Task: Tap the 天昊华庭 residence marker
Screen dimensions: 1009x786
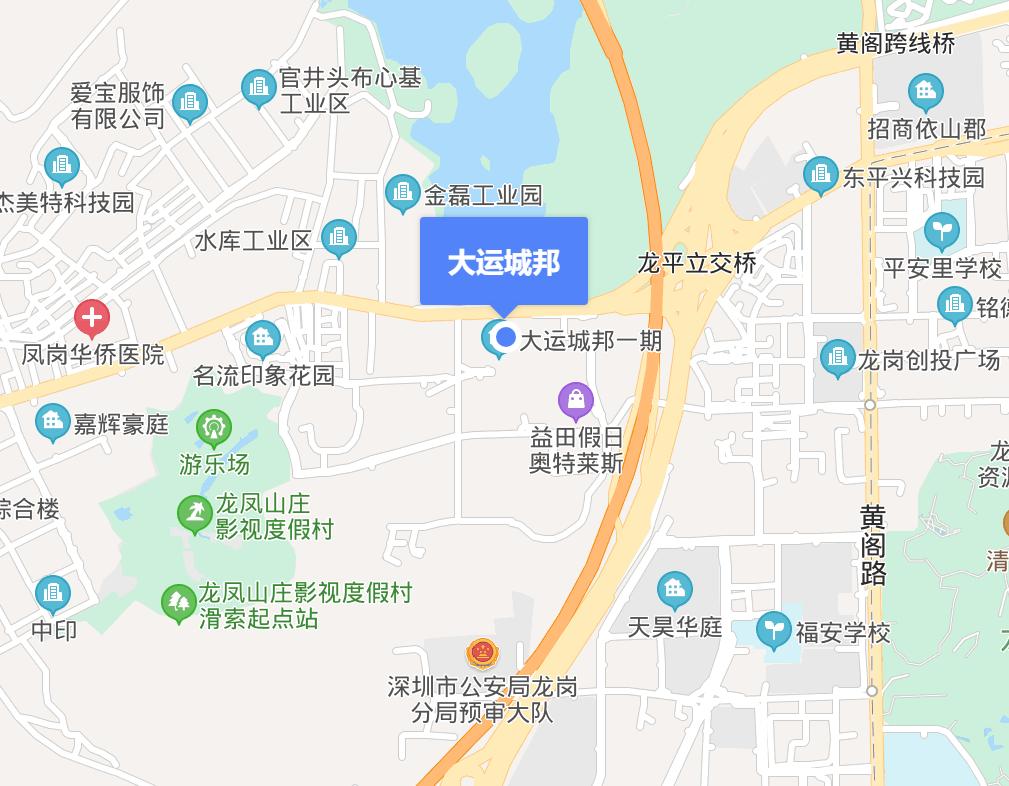Action: point(674,590)
